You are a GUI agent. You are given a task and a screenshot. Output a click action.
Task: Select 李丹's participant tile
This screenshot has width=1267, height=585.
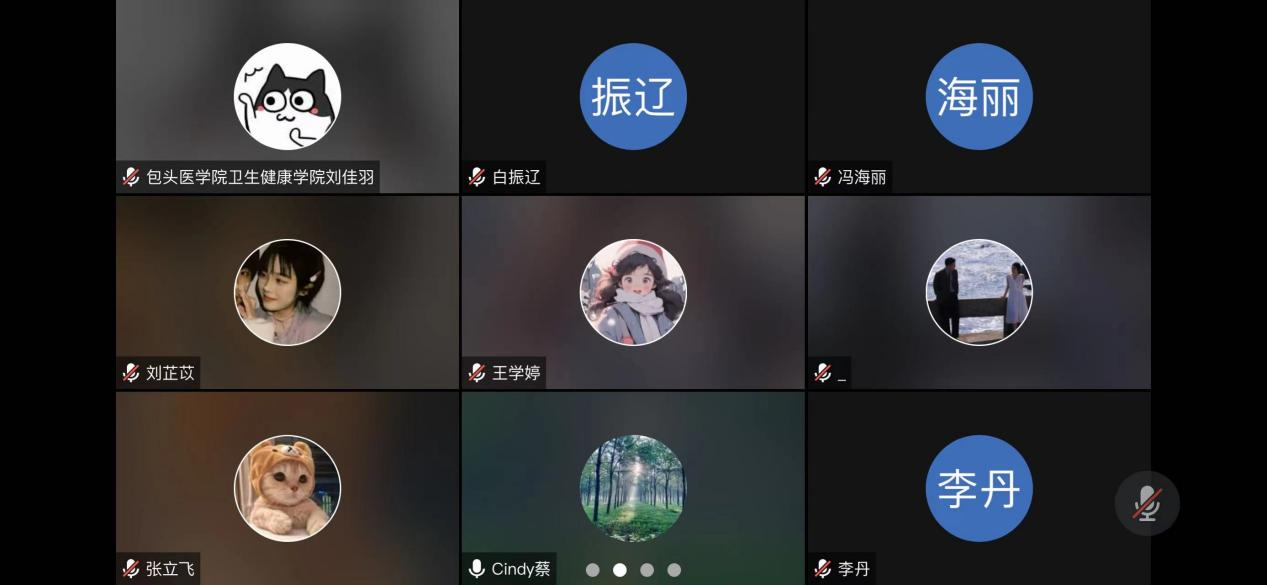[x=978, y=488]
